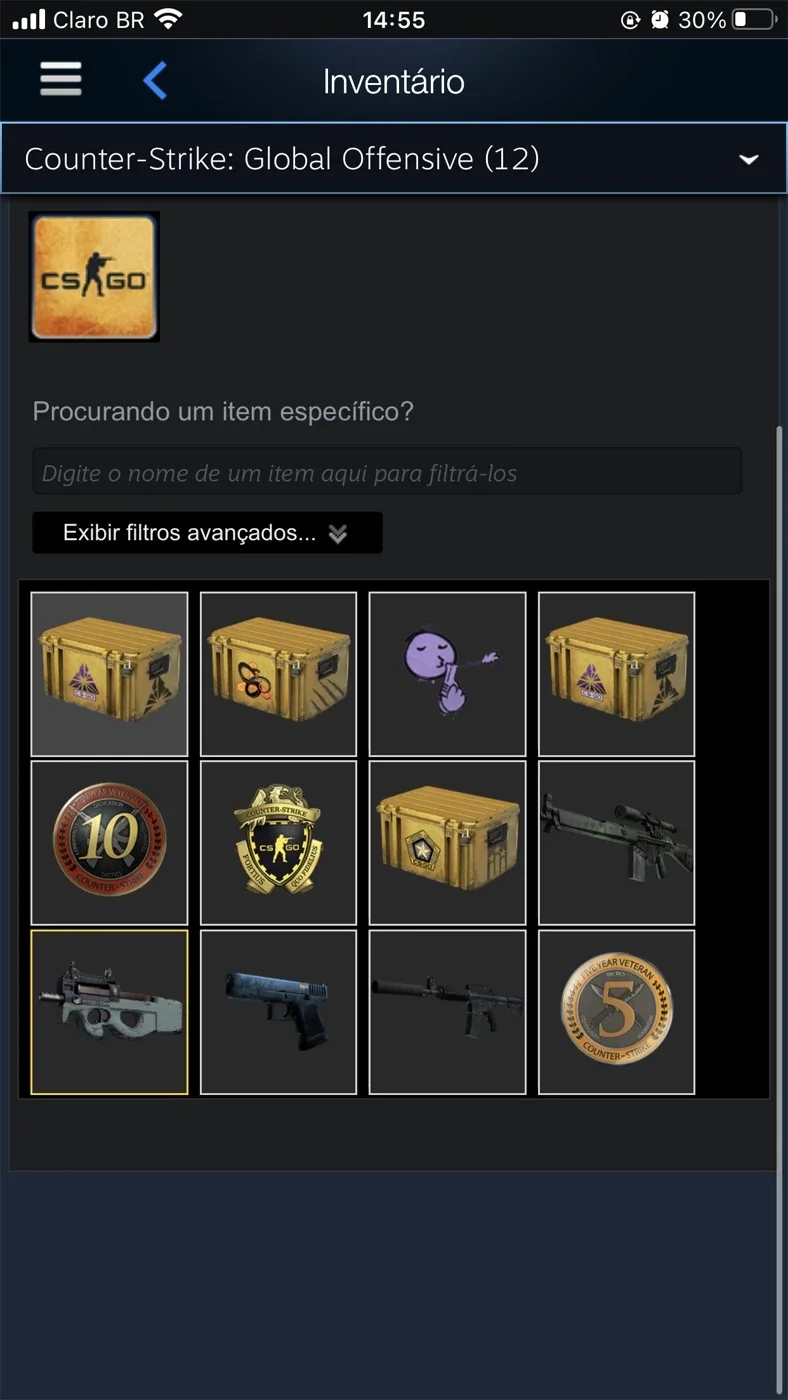This screenshot has height=1400, width=788.
Task: Select the 10 year veteran coin
Action: [109, 843]
